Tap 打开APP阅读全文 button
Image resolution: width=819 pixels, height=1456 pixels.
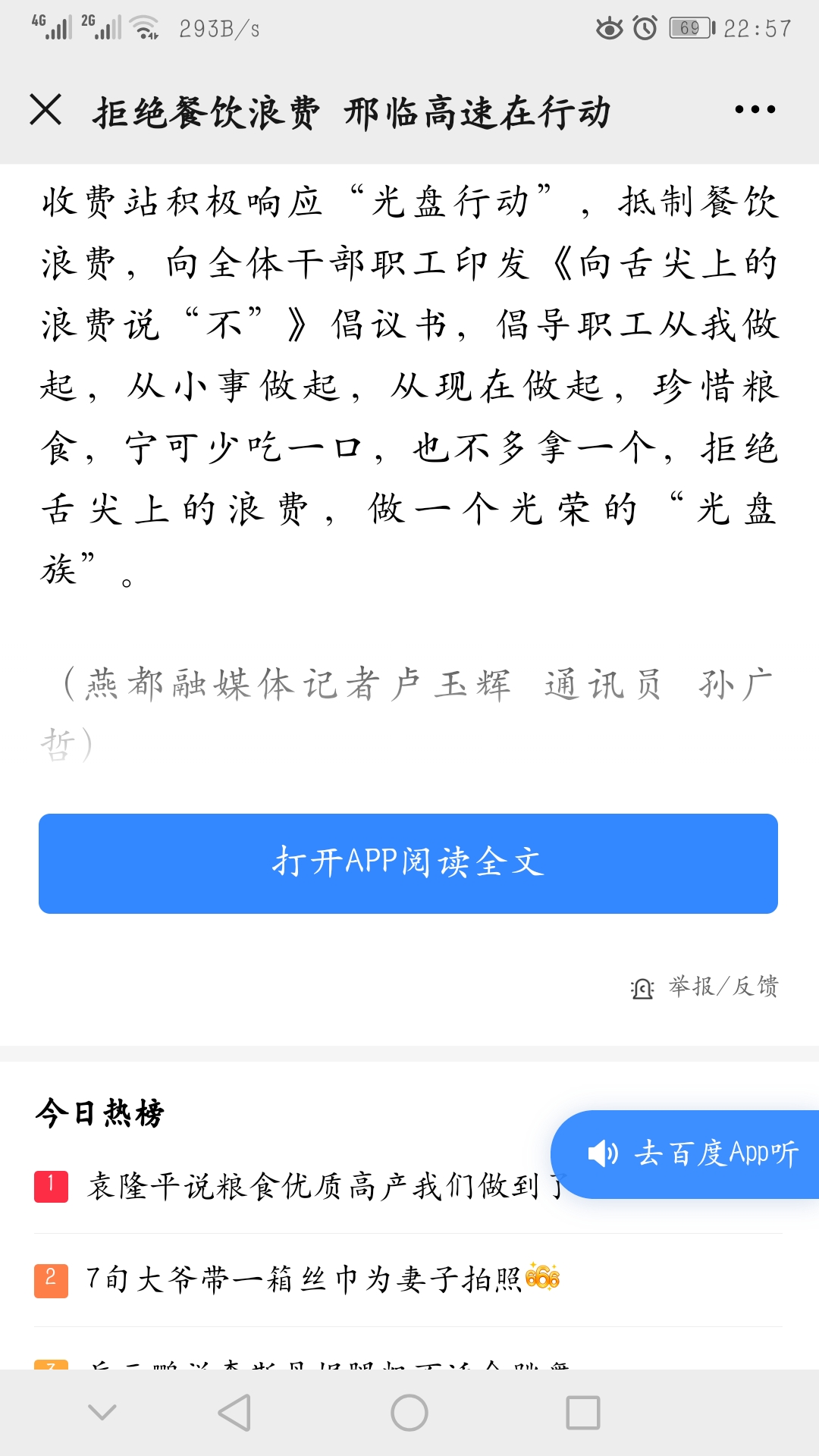pyautogui.click(x=408, y=864)
